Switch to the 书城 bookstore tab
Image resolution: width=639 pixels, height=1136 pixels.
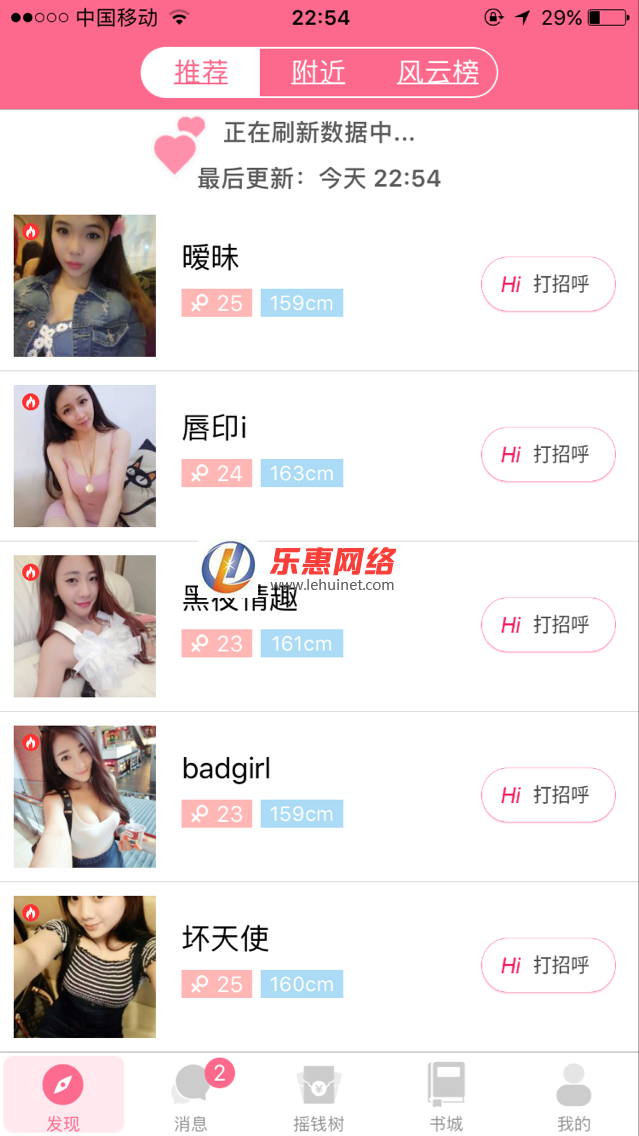(x=446, y=1095)
